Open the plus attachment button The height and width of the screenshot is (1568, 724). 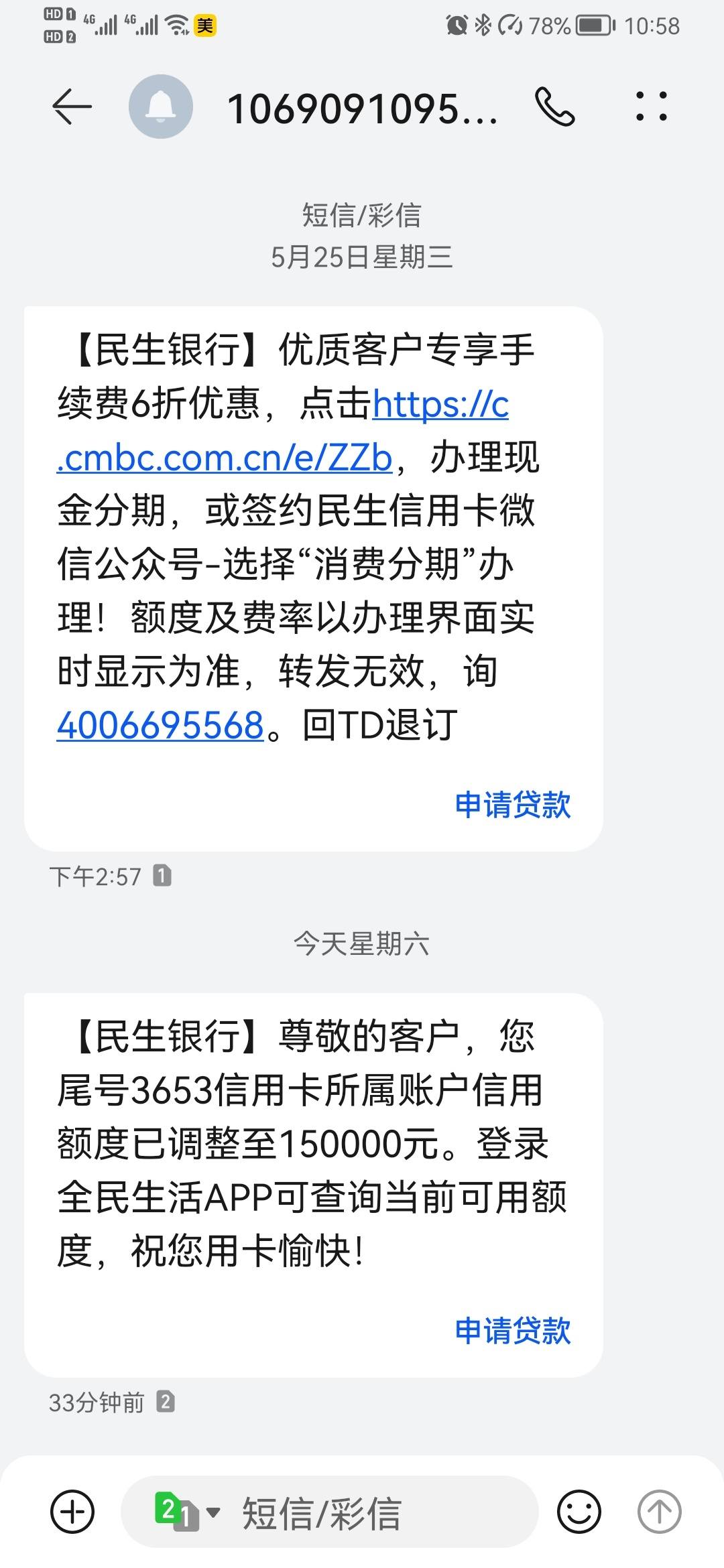click(72, 1512)
